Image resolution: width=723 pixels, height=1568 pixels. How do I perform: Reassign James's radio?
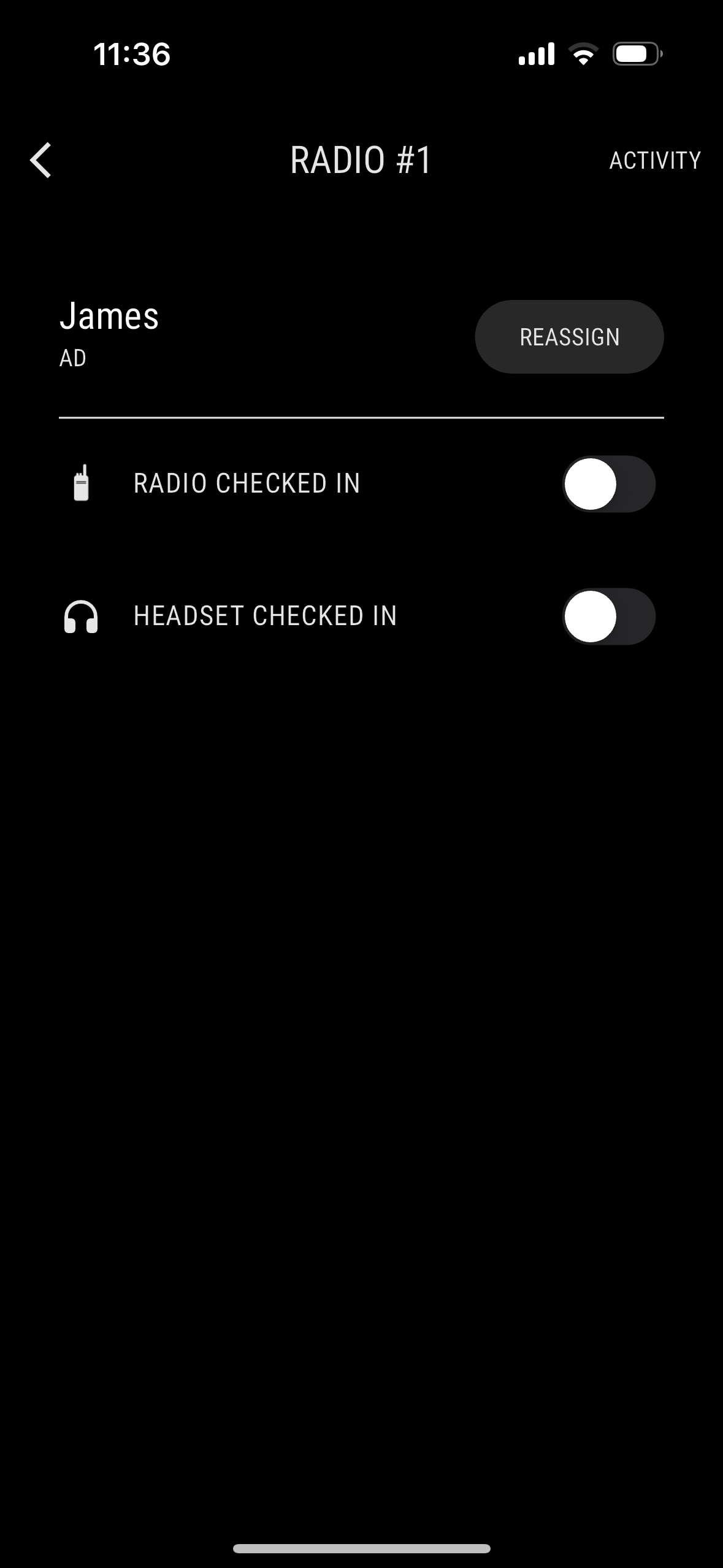click(569, 337)
